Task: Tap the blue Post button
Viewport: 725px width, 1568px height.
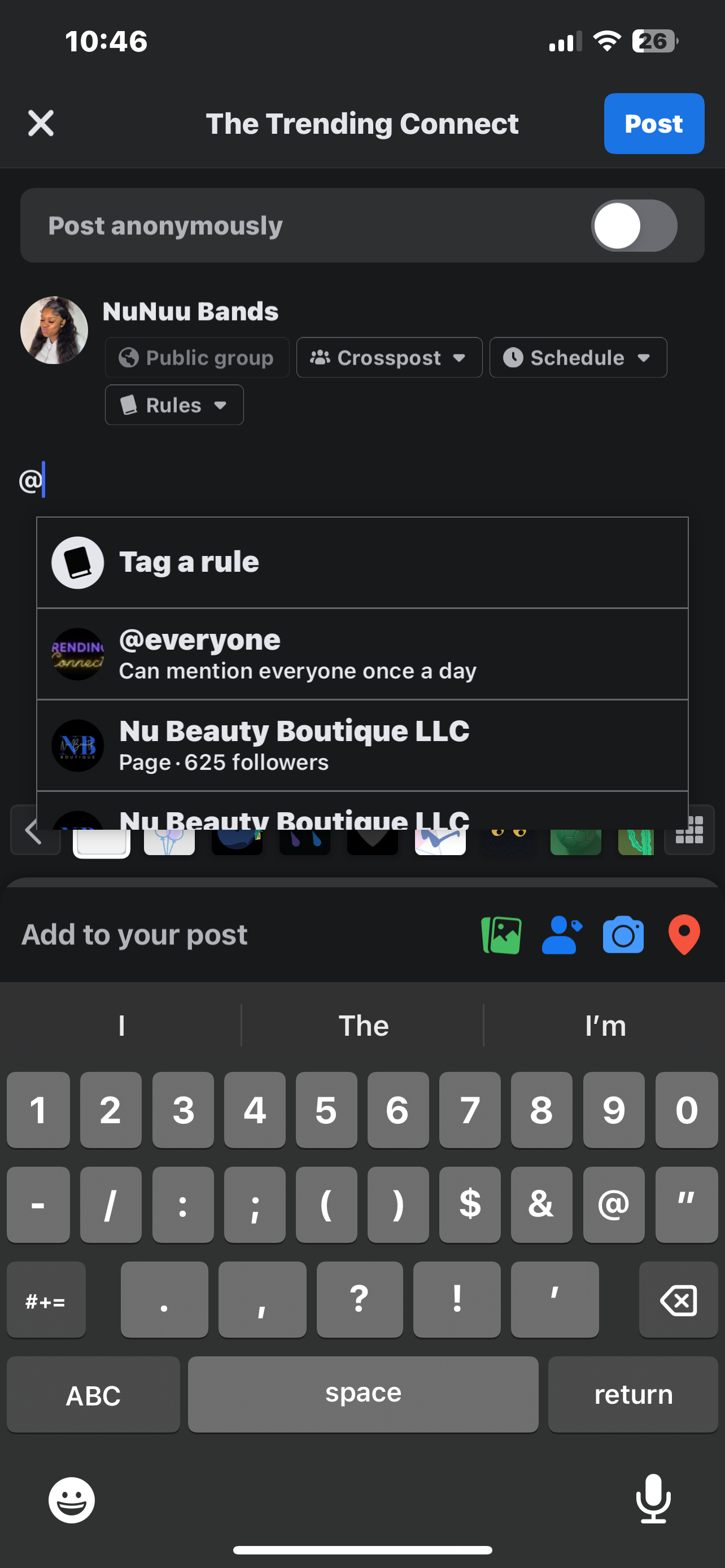Action: pos(653,124)
